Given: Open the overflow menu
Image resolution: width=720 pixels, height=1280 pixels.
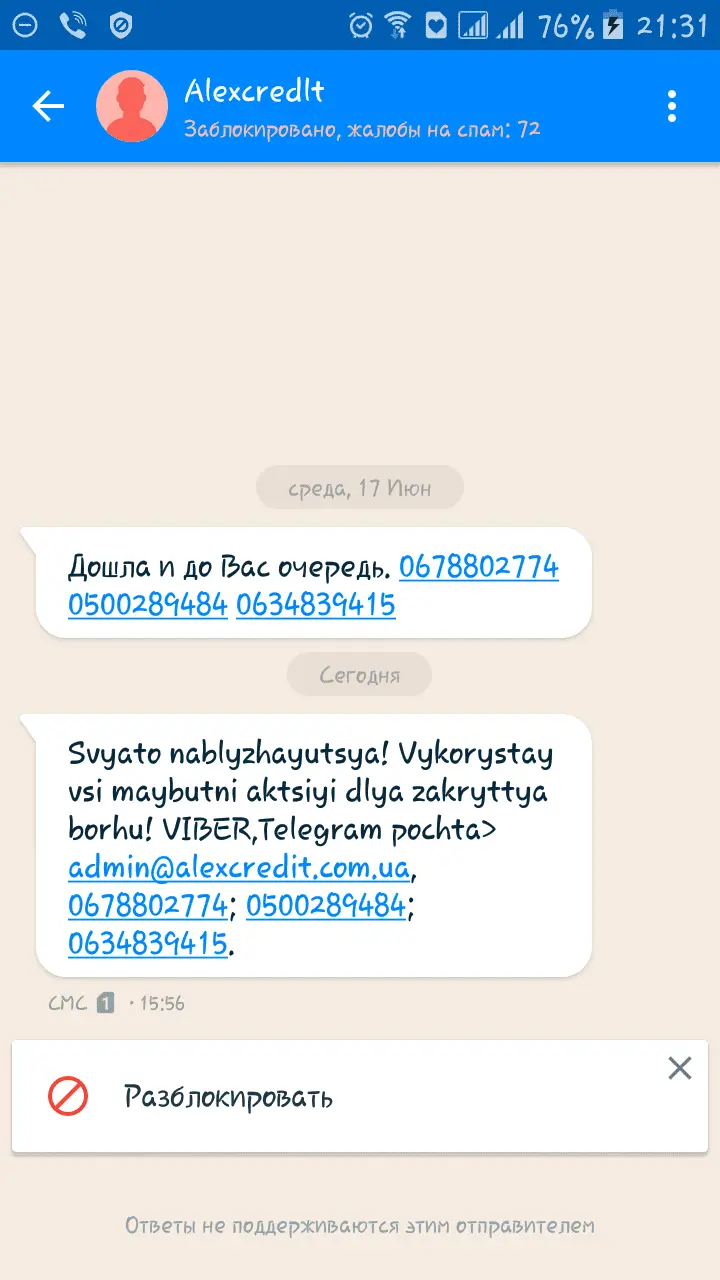Looking at the screenshot, I should pyautogui.click(x=672, y=106).
